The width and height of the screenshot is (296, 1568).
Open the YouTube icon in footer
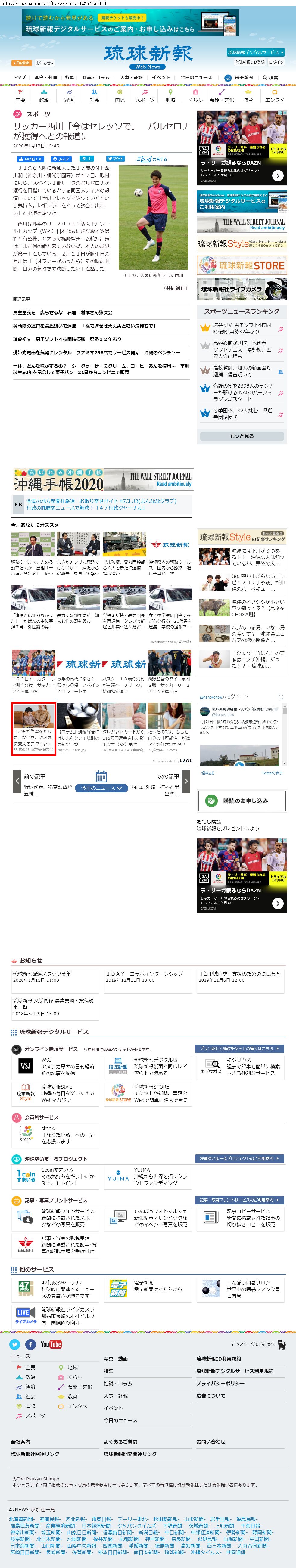51,1344
